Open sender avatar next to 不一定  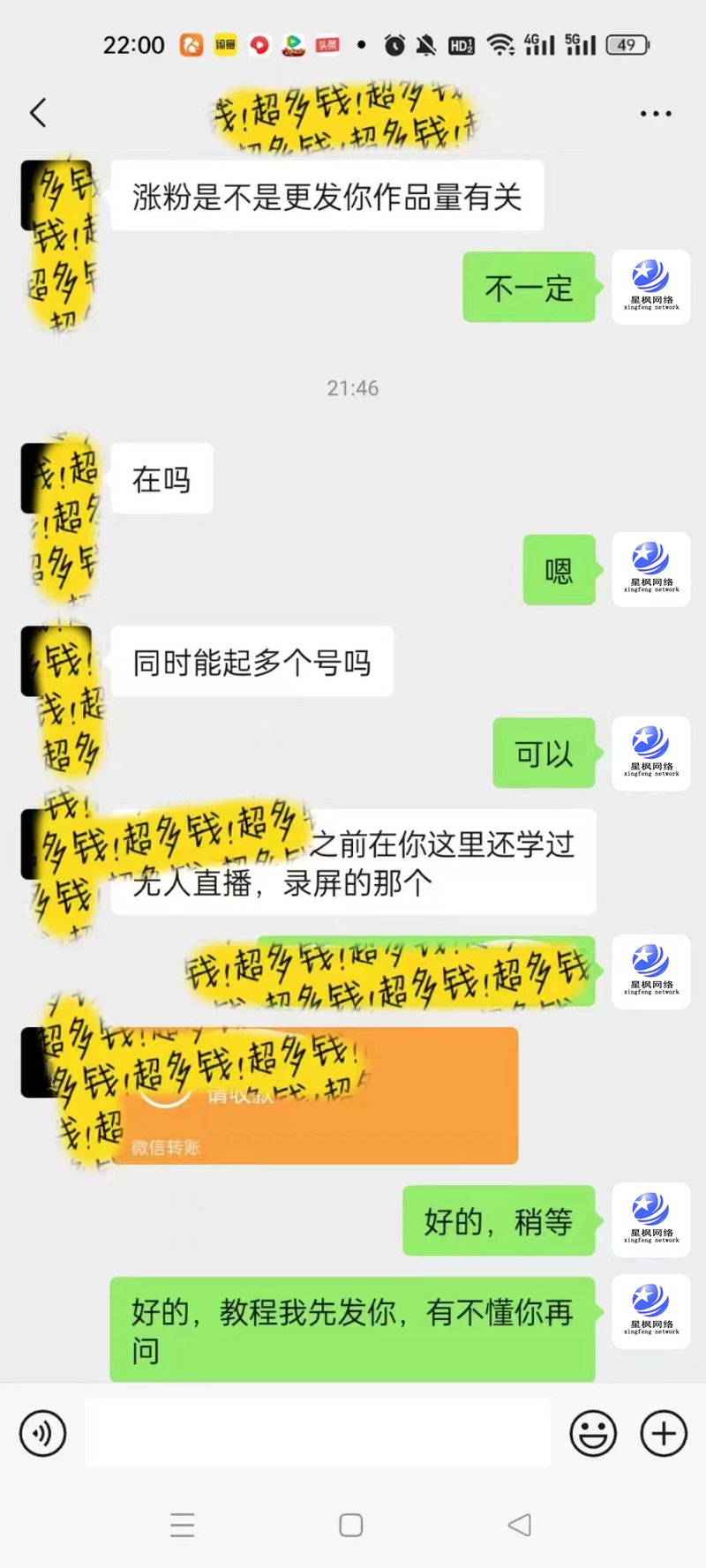tap(651, 288)
